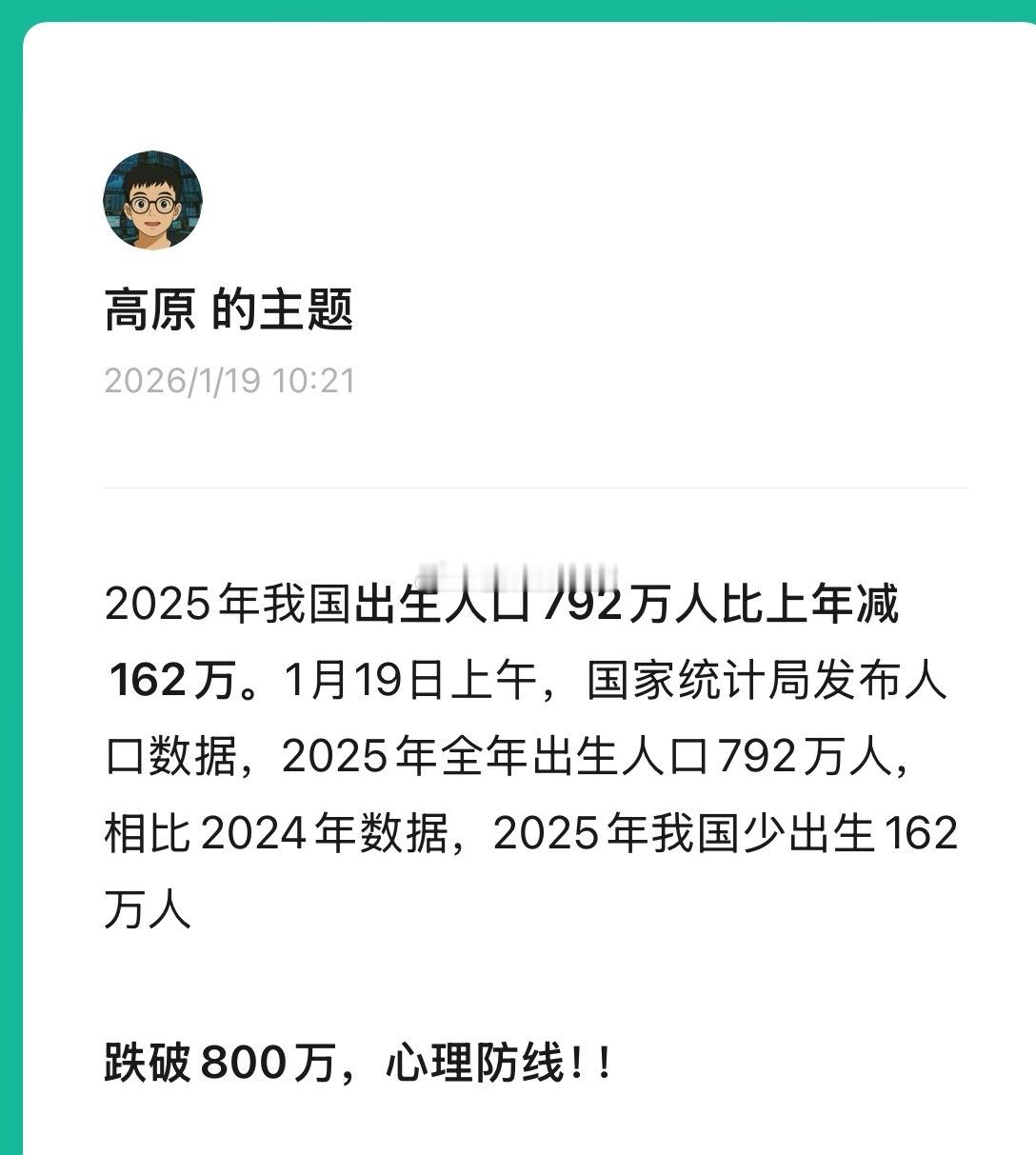Click the redacted black bar in text

click(519, 576)
